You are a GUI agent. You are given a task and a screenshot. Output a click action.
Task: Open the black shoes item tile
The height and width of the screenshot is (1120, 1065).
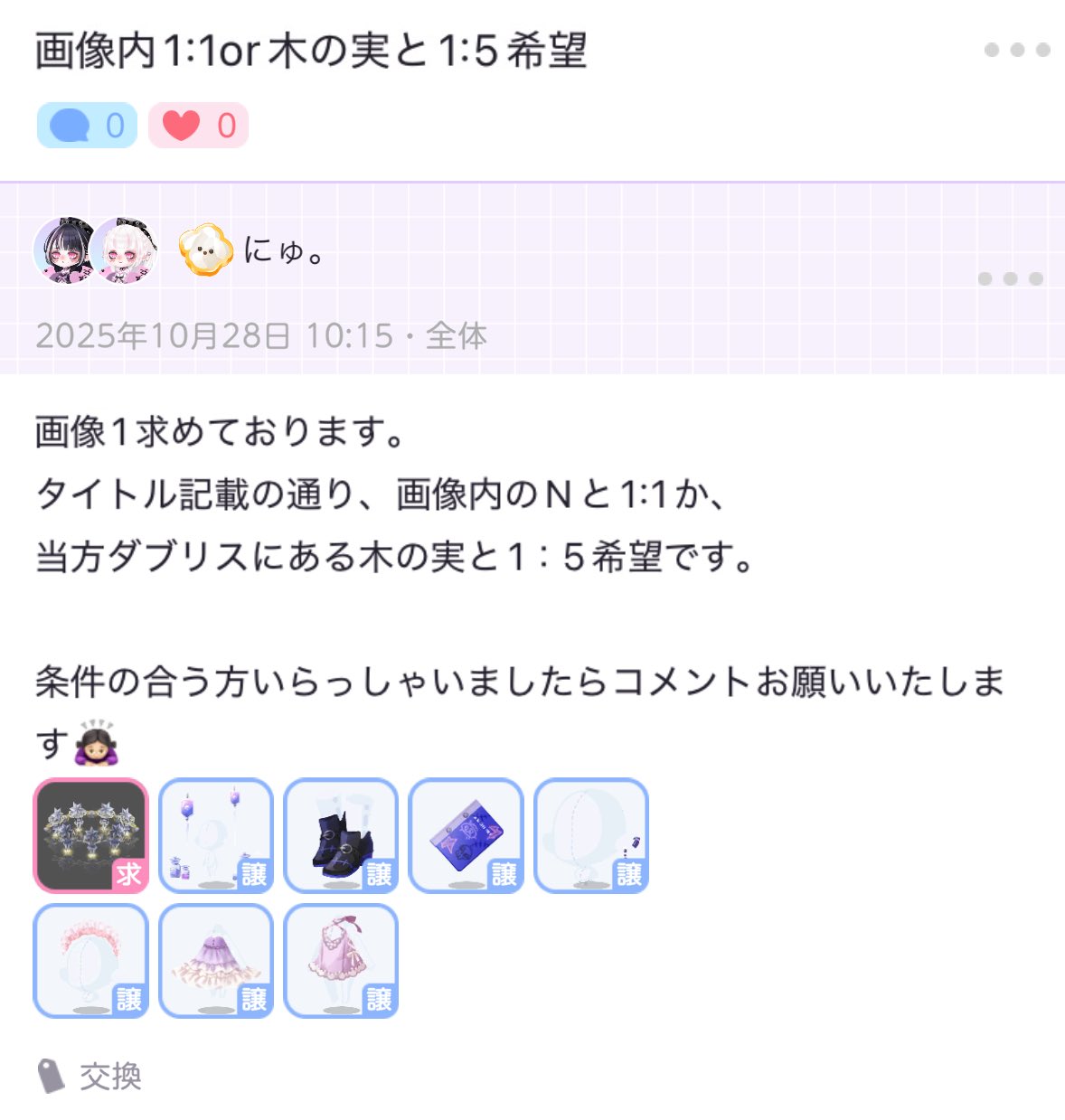click(x=341, y=835)
